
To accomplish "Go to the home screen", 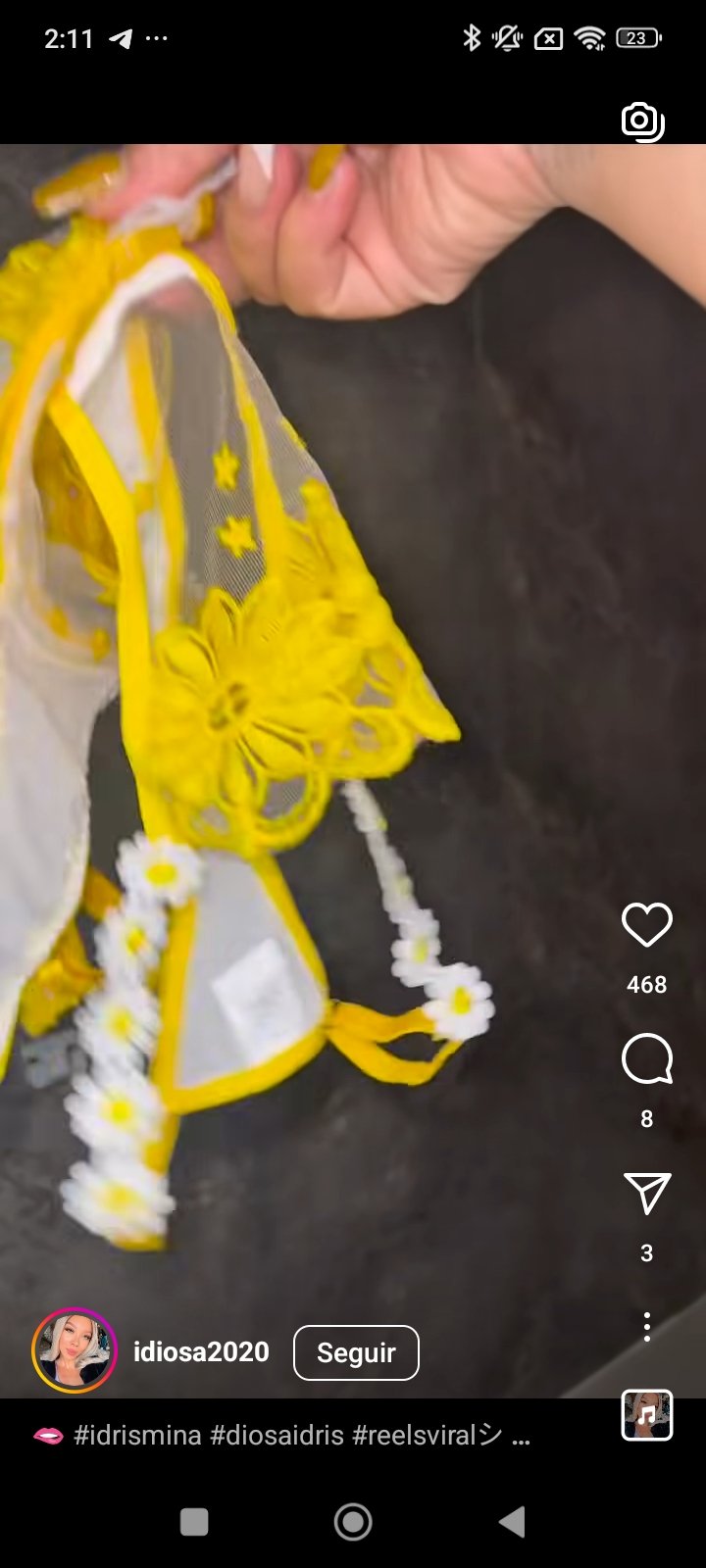I will 353,1522.
